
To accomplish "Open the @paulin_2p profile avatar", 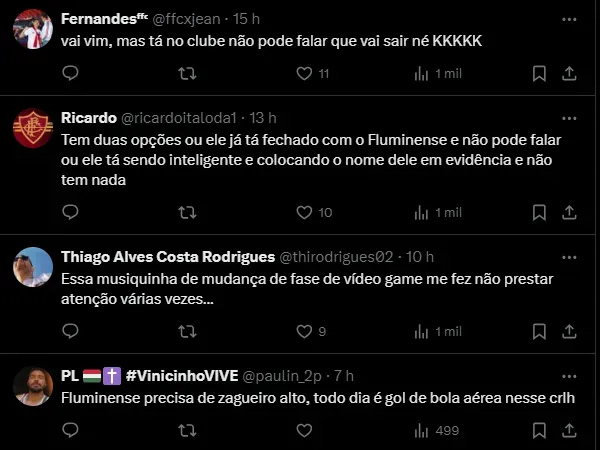I will [33, 386].
